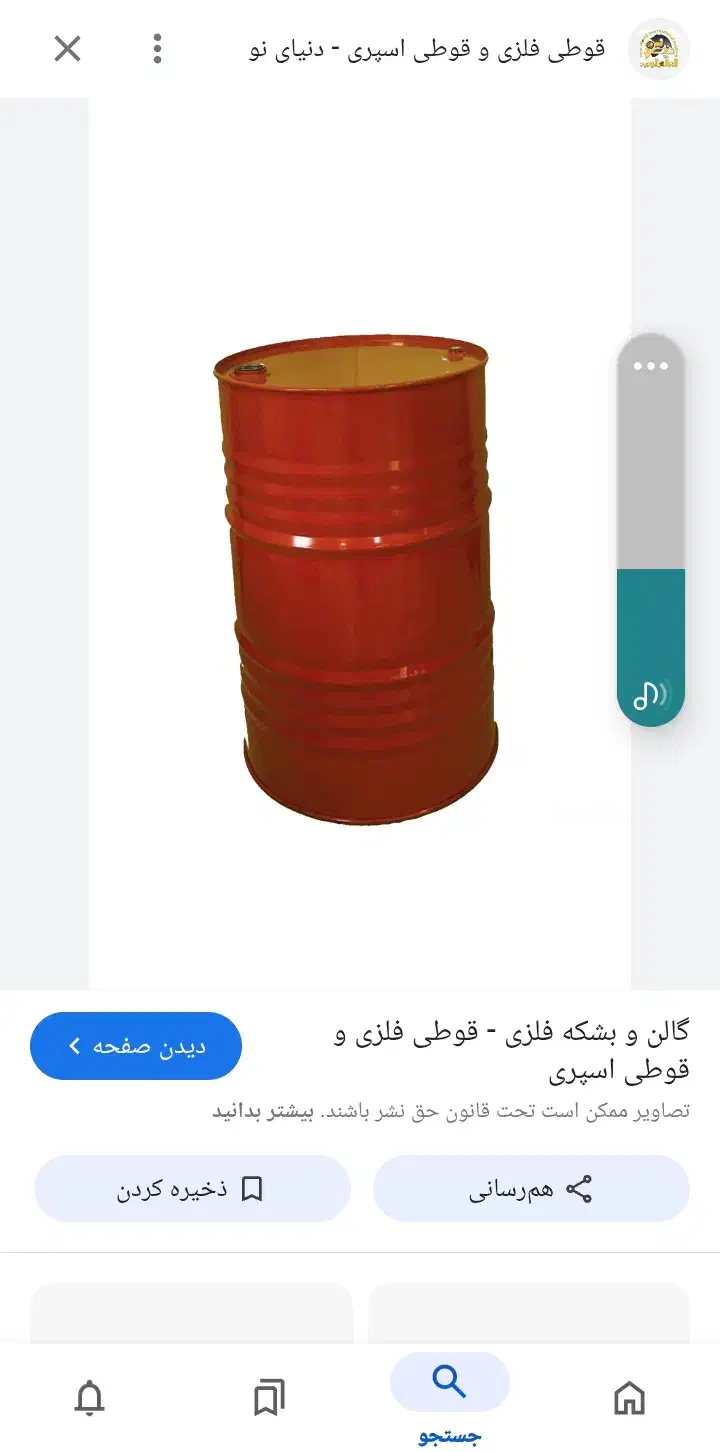
Task: Close the image viewer
Action: tap(67, 49)
